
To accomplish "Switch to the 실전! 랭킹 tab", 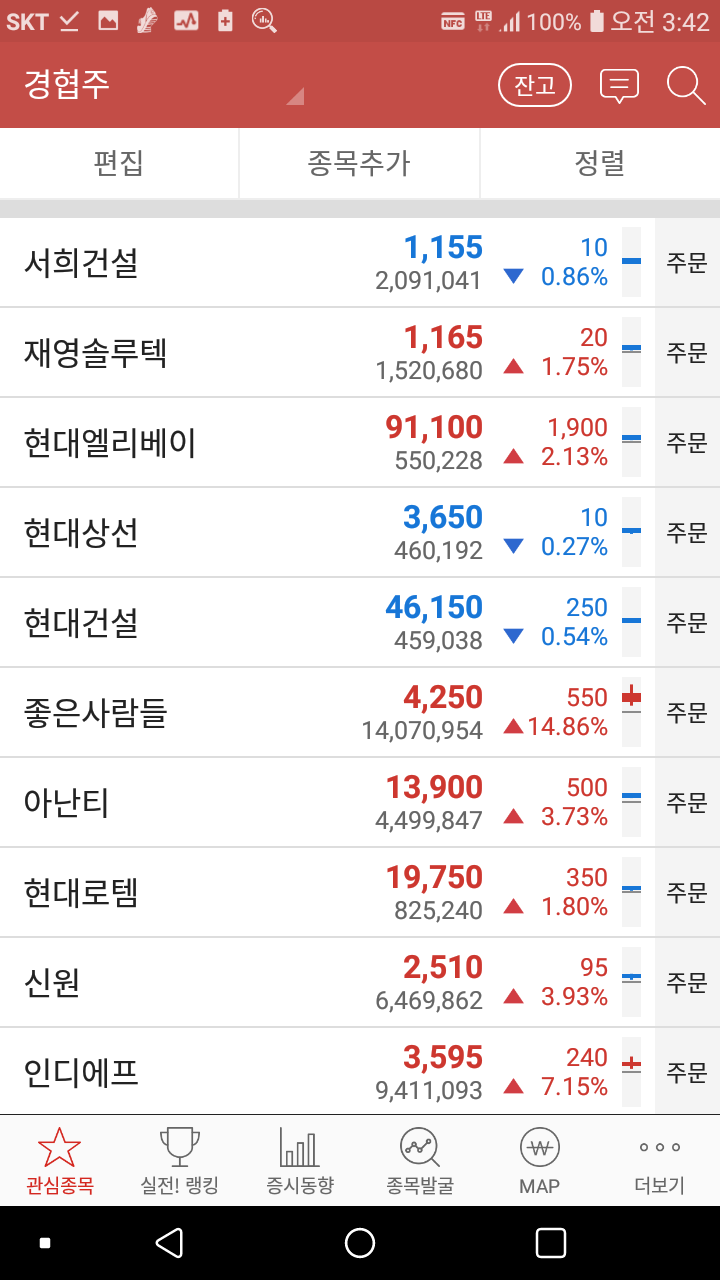I will click(180, 1161).
